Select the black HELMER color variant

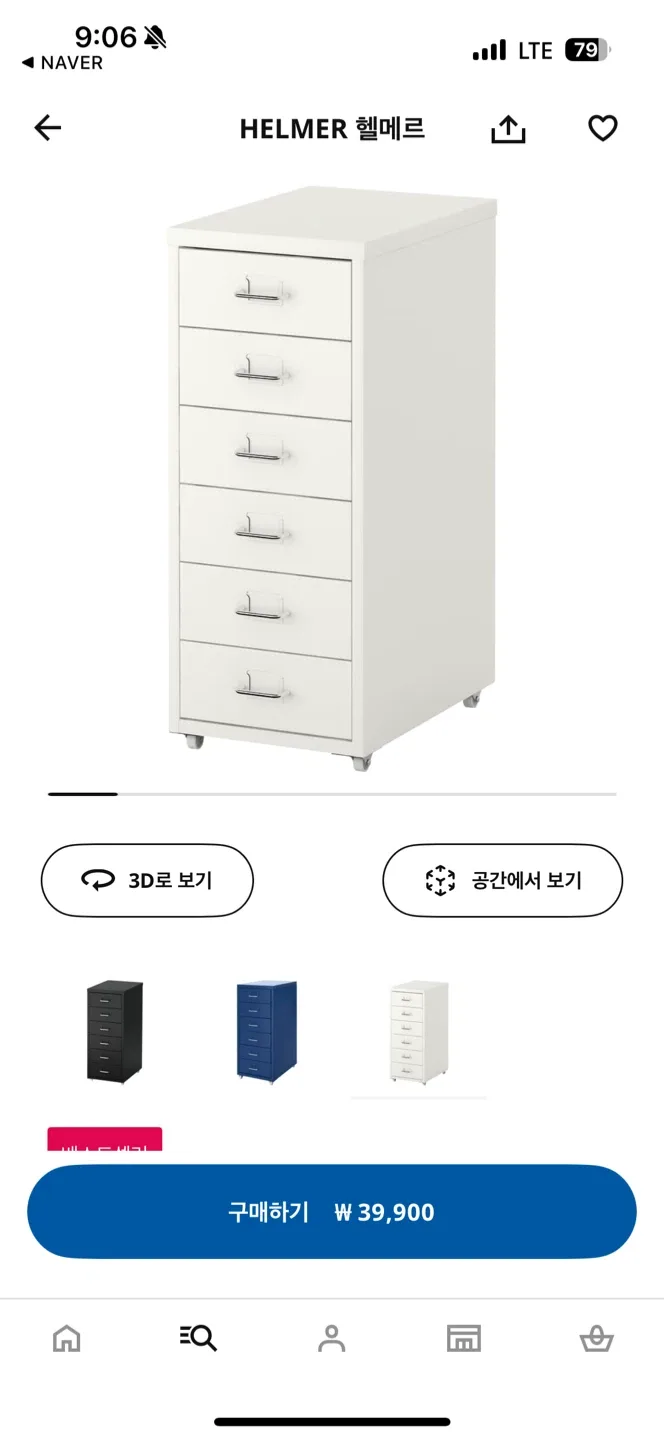point(114,1032)
